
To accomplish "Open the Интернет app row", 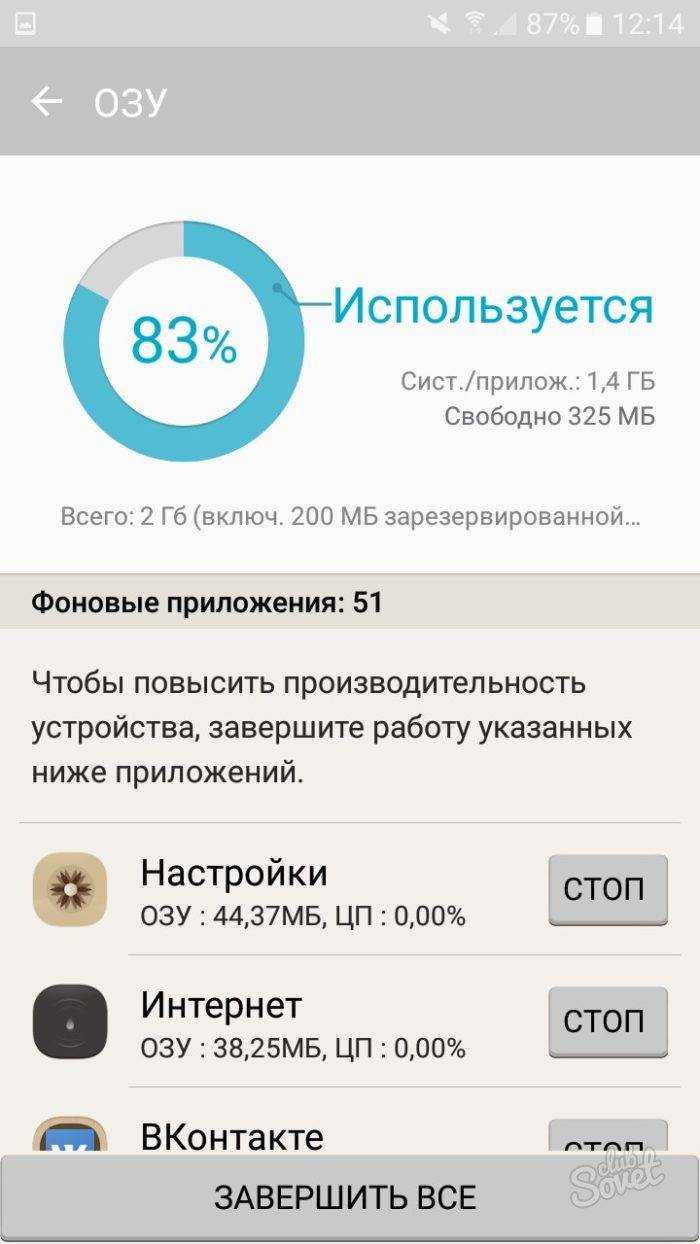I will click(x=300, y=1021).
